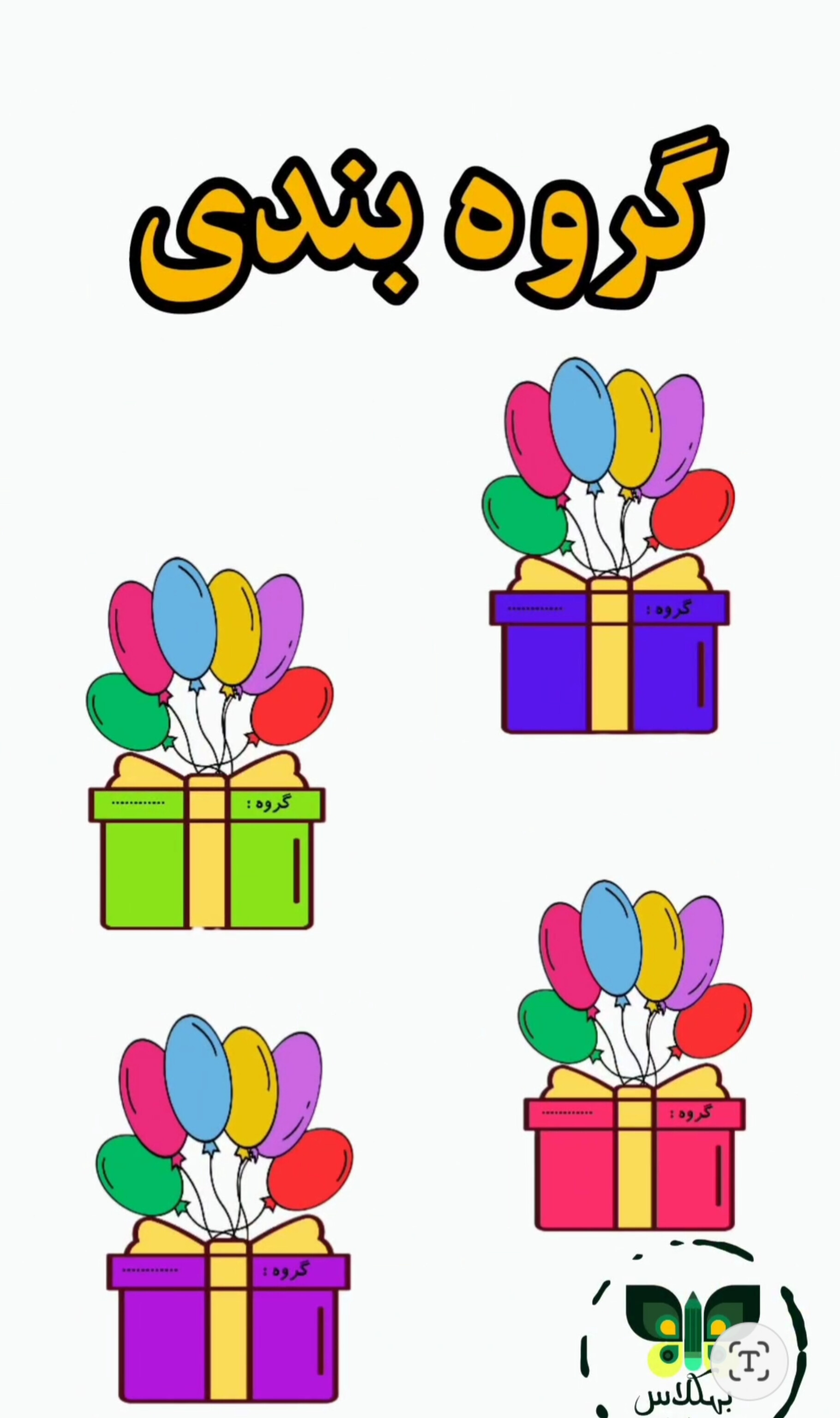This screenshot has width=840, height=1418.
Task: Tap the text recognition scan button
Action: 748,1360
